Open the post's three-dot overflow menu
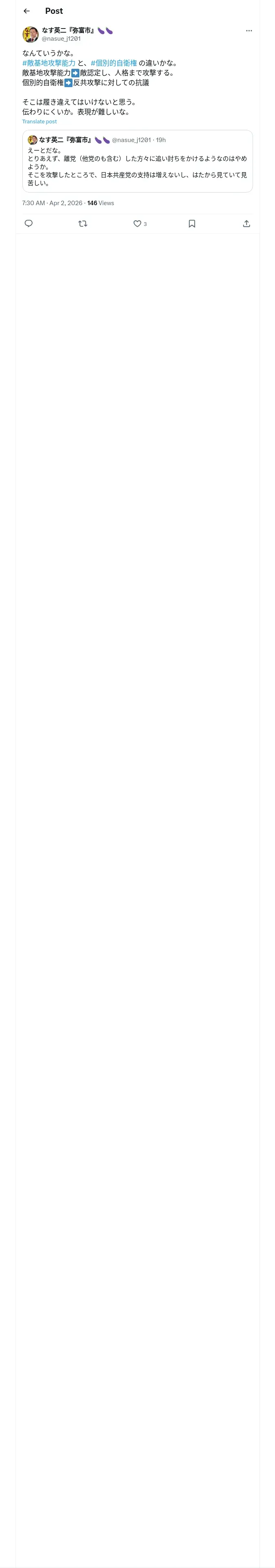 (x=249, y=31)
